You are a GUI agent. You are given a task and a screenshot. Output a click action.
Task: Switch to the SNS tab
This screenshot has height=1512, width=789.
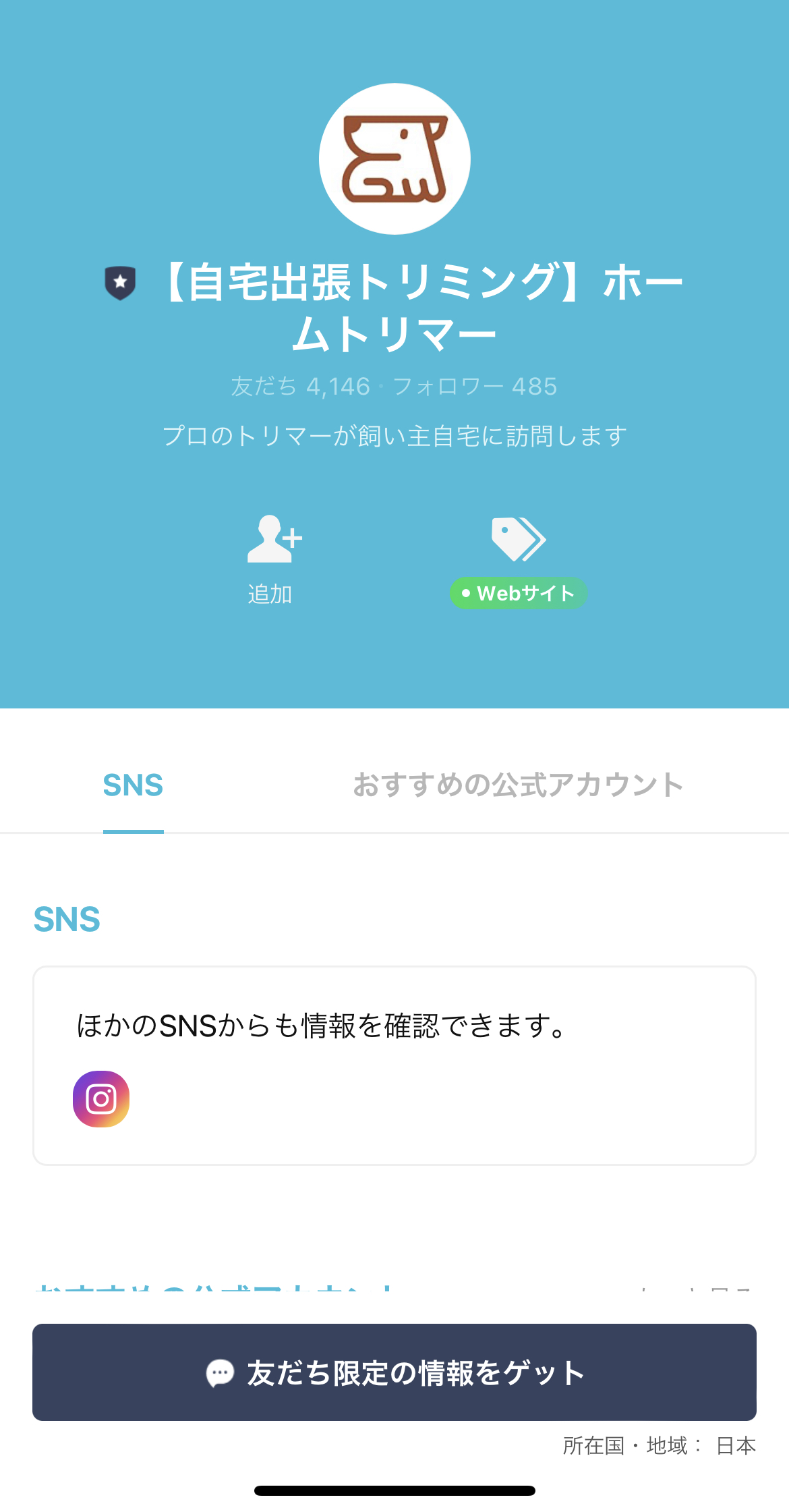pos(133,785)
